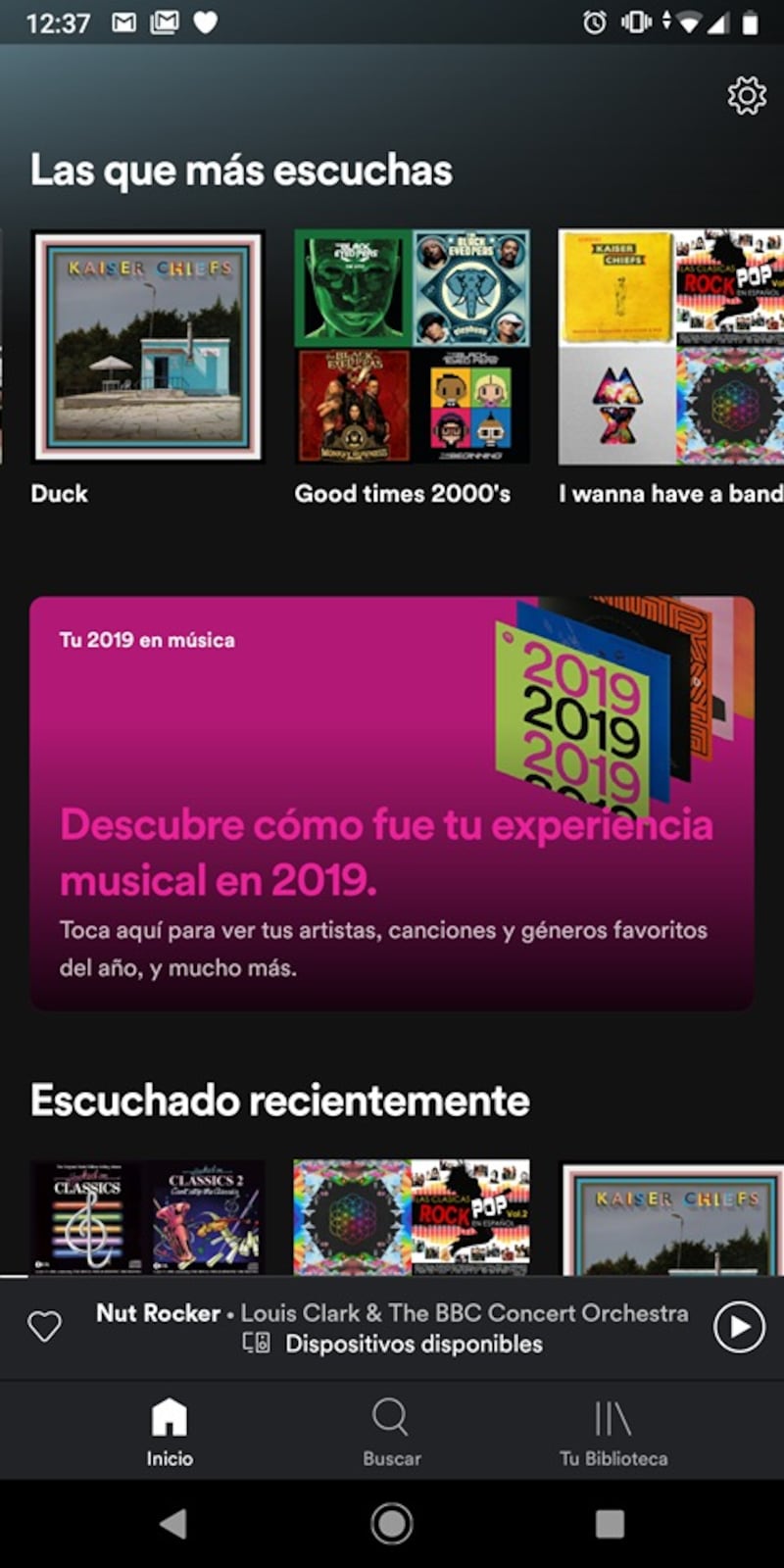This screenshot has height=1568, width=784.
Task: Open recently played Coldplay and Rock Pop playlist
Action: [412, 1217]
